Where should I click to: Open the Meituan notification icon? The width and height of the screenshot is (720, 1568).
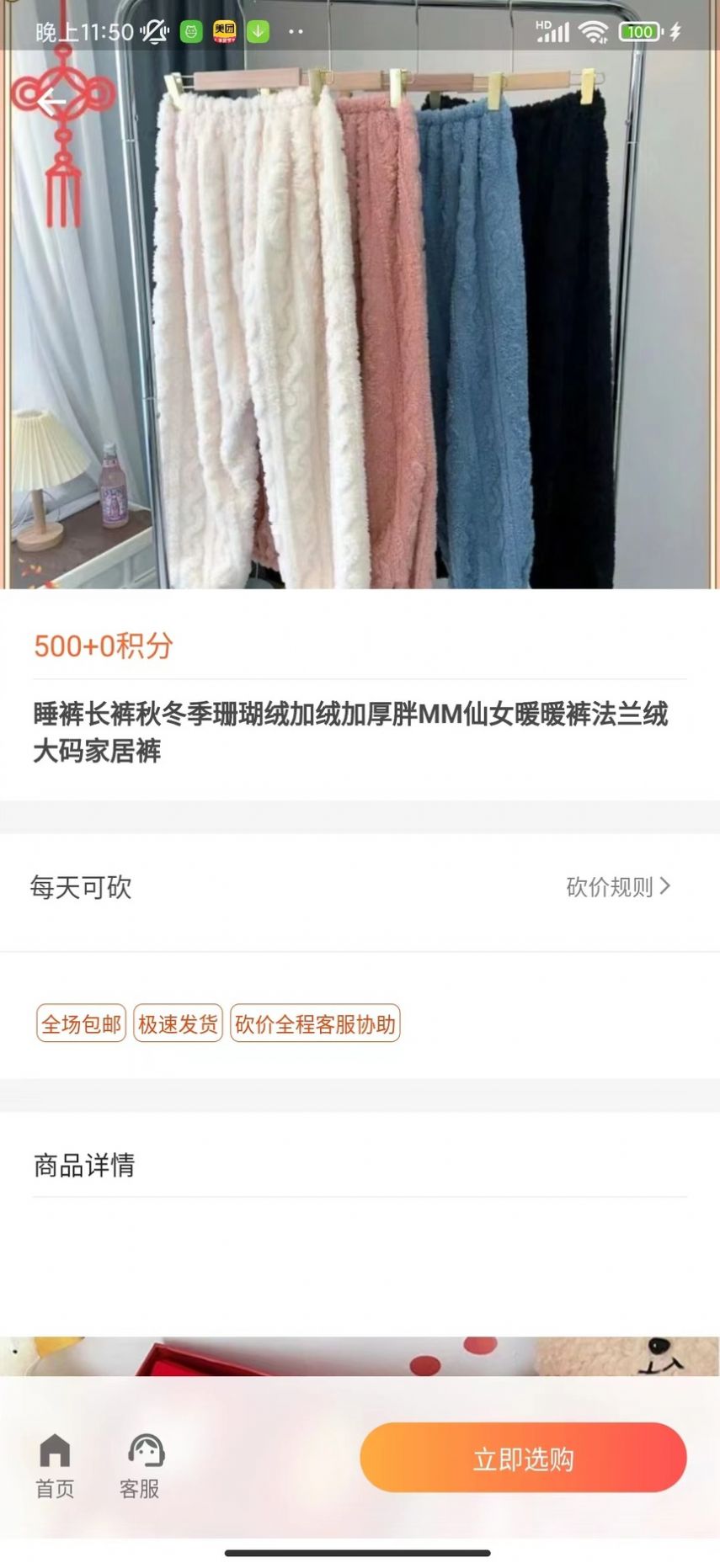click(x=221, y=30)
